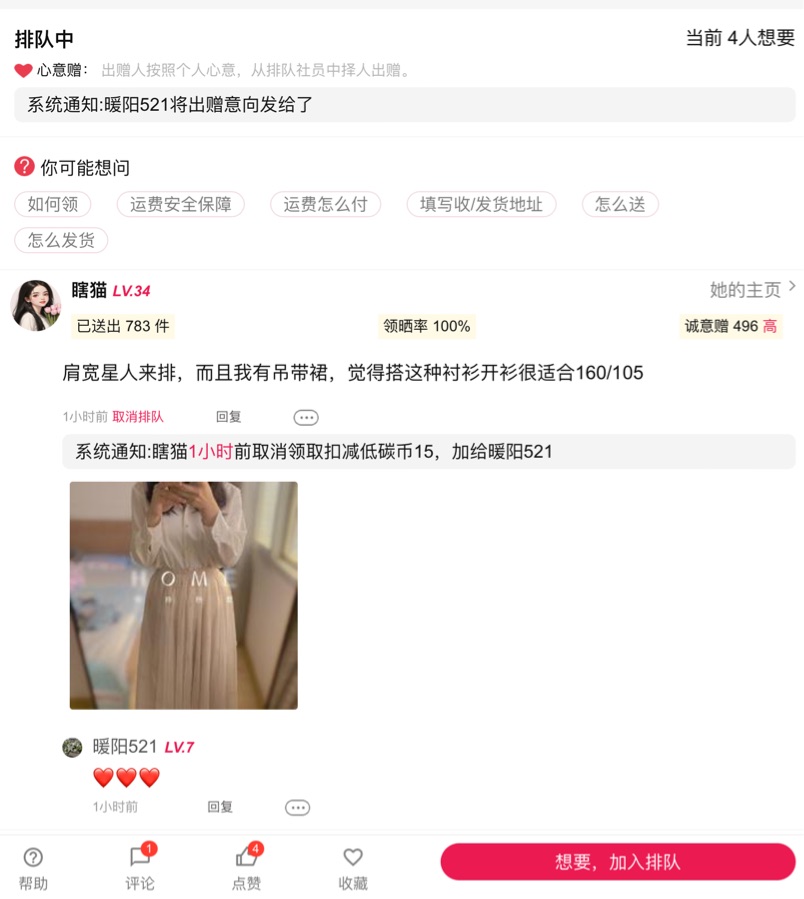
Task: Open the 怎么发货 question chip
Action: 61,240
